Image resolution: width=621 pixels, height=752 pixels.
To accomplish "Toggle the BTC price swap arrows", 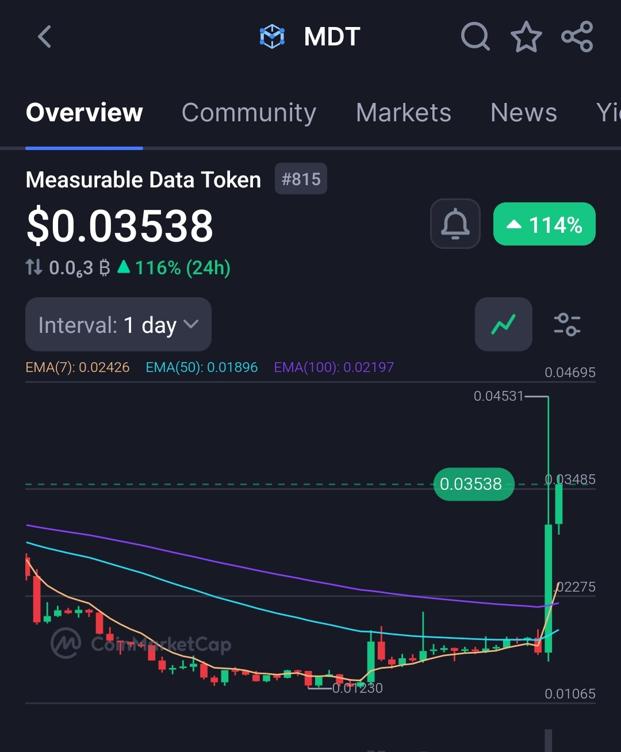I will 34,267.
